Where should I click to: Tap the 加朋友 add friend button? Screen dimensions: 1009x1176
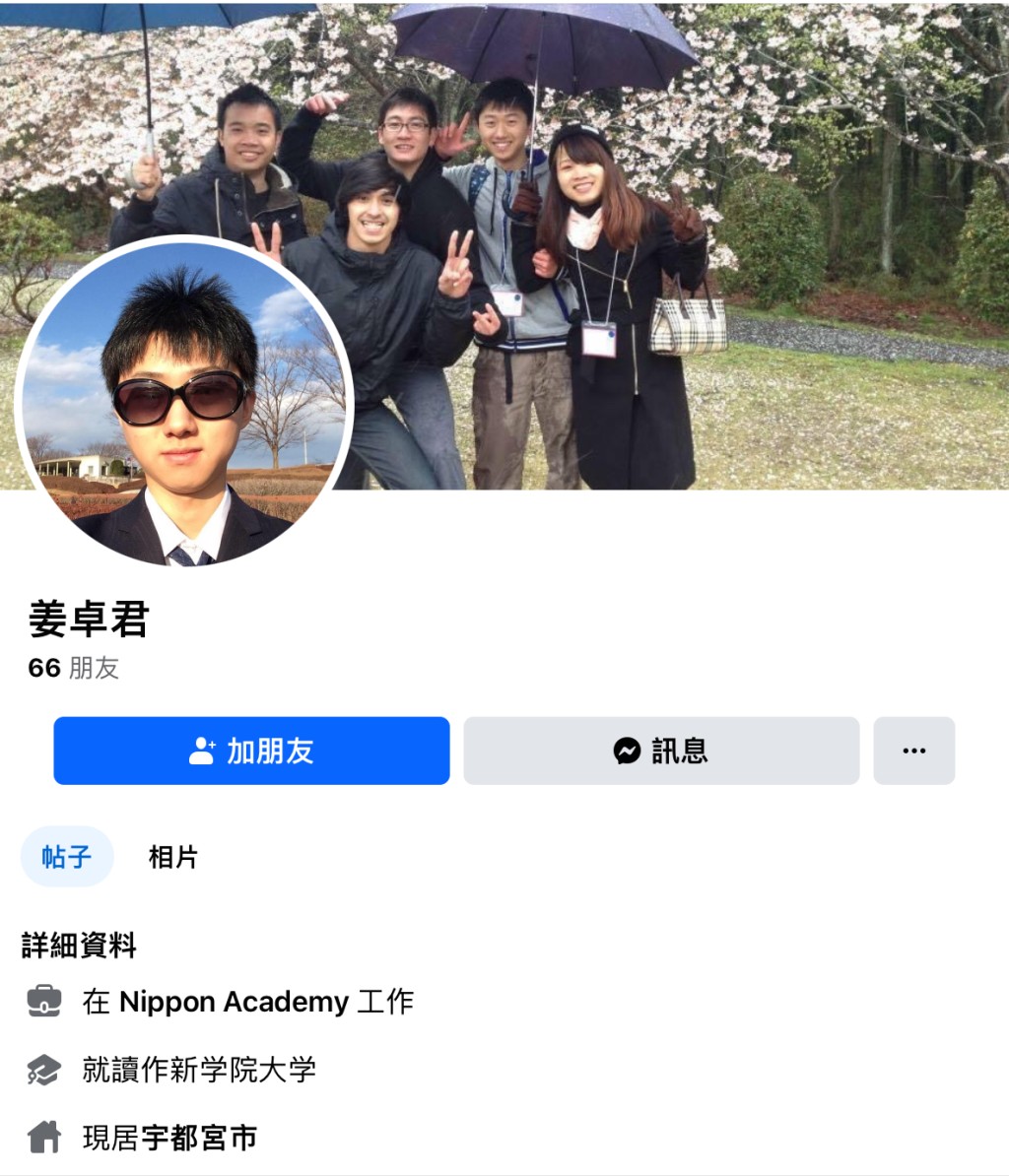click(251, 751)
